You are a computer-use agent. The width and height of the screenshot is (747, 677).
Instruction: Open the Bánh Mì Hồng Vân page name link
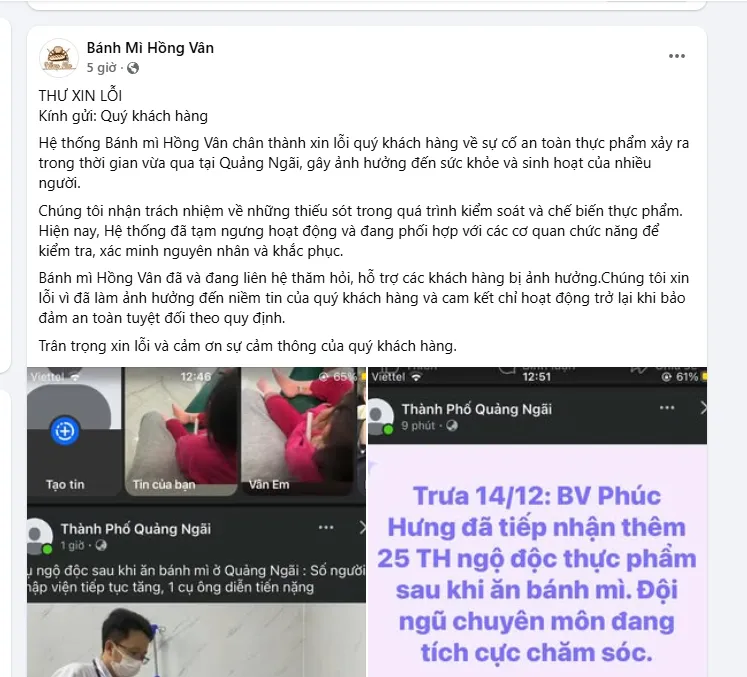(x=150, y=48)
